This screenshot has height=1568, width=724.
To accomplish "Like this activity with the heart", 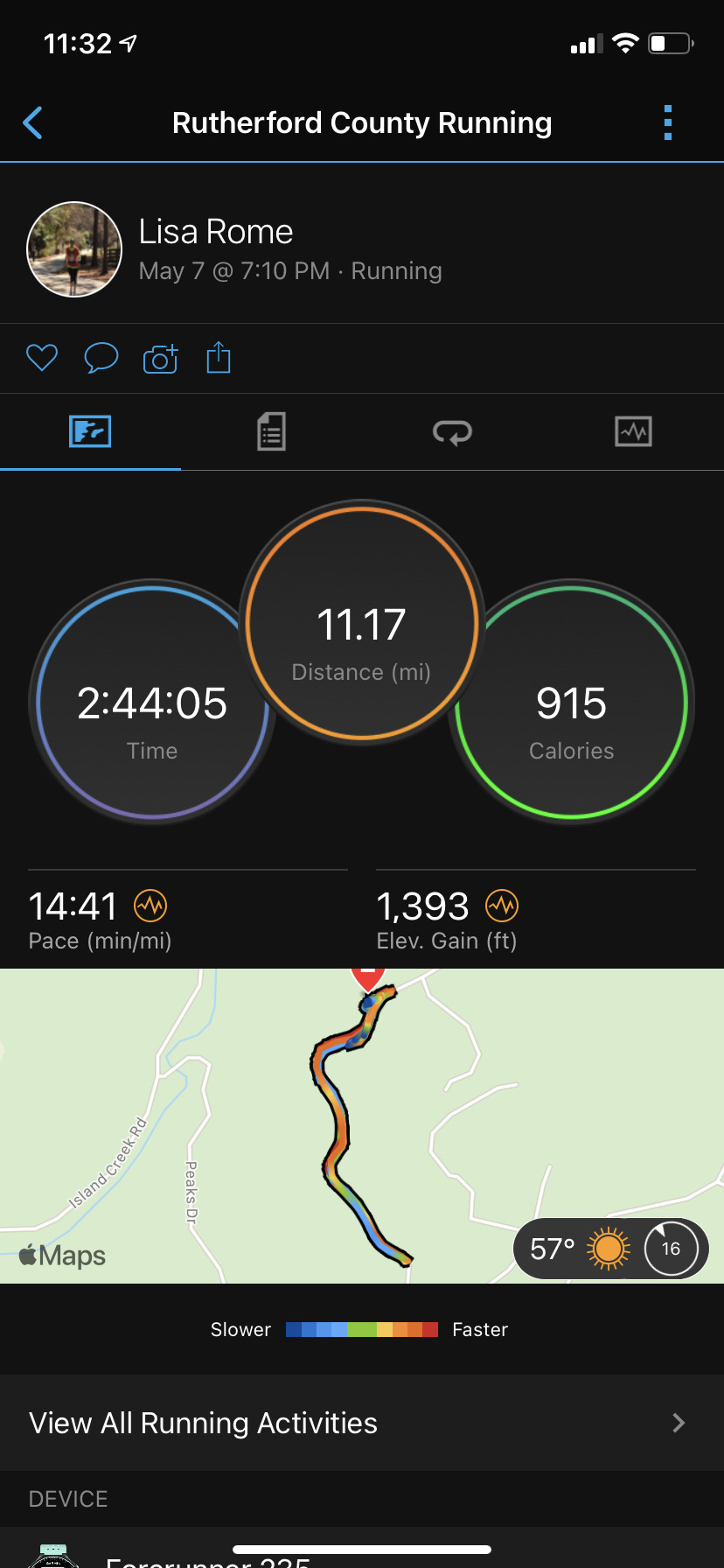I will point(42,358).
